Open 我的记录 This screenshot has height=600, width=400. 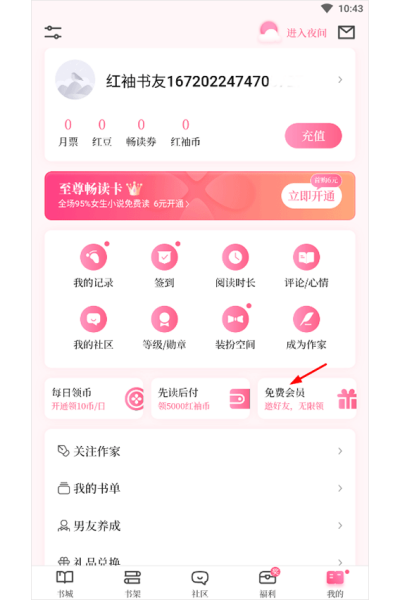[93, 266]
